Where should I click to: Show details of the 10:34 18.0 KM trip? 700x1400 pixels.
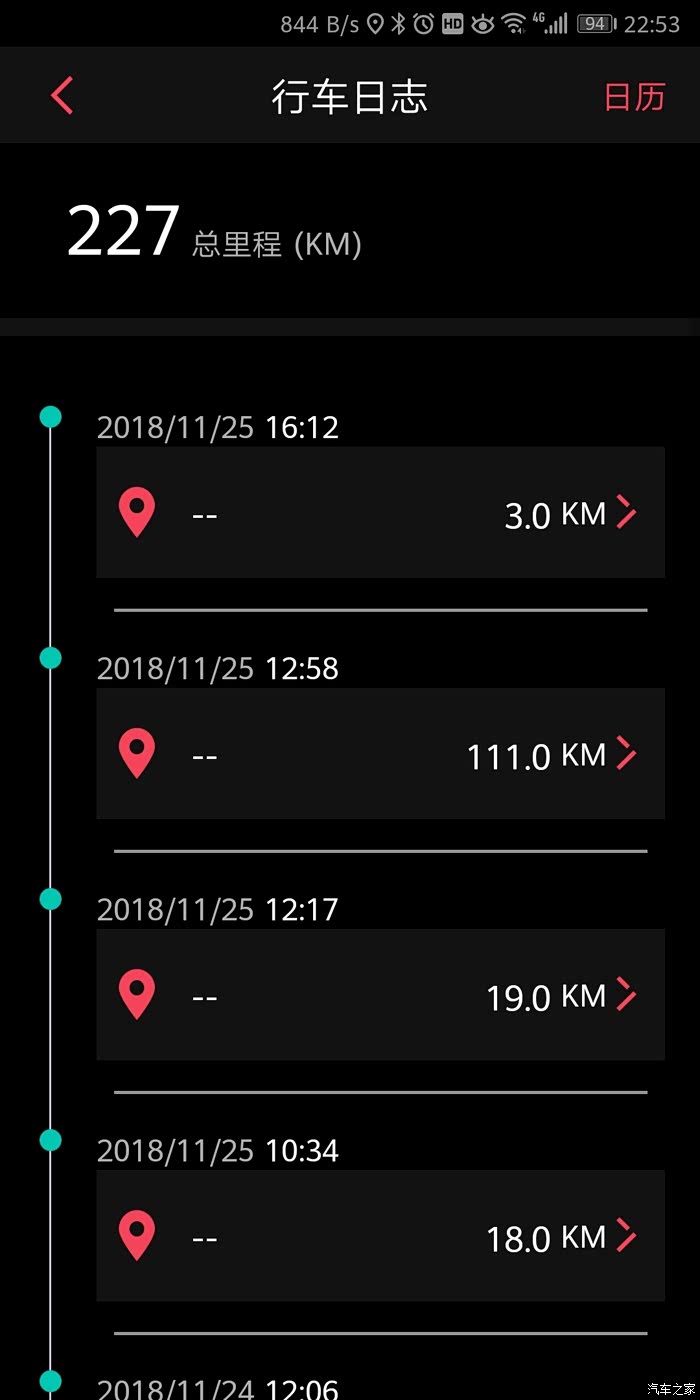click(380, 1235)
